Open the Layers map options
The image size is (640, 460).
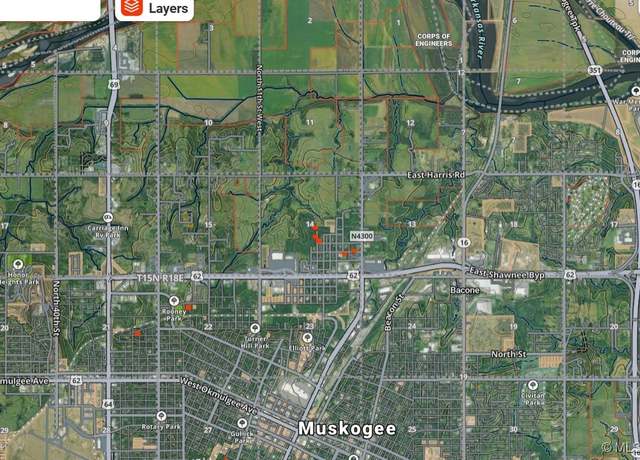tap(155, 9)
